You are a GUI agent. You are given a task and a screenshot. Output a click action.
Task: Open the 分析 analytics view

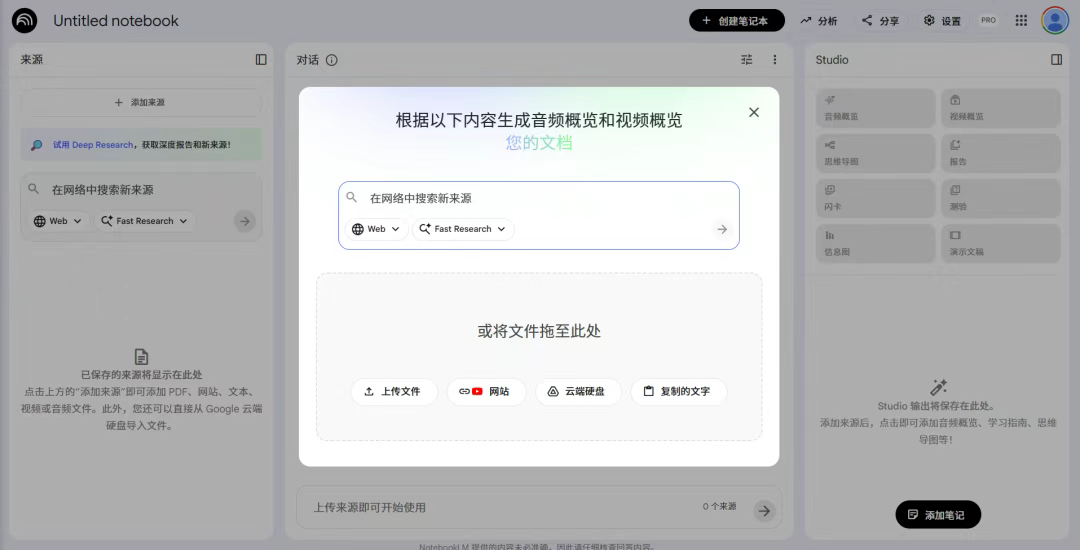818,20
